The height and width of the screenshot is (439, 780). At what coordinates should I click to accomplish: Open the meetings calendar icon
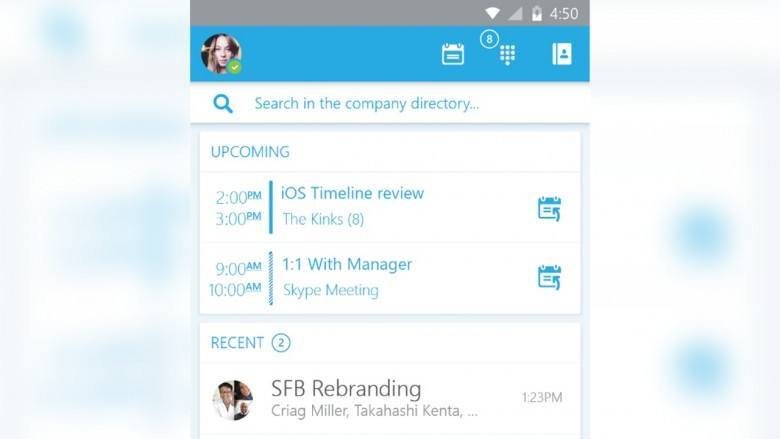point(453,54)
